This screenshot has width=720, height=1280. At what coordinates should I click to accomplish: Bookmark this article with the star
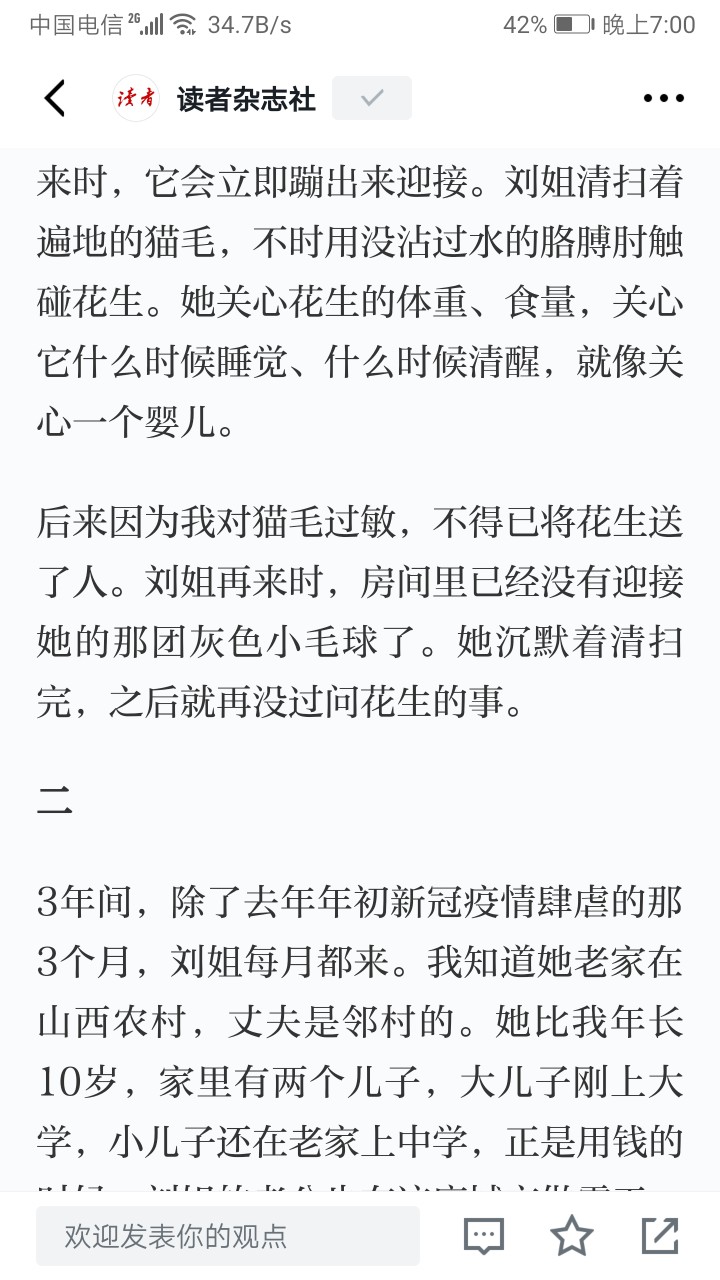[572, 1236]
